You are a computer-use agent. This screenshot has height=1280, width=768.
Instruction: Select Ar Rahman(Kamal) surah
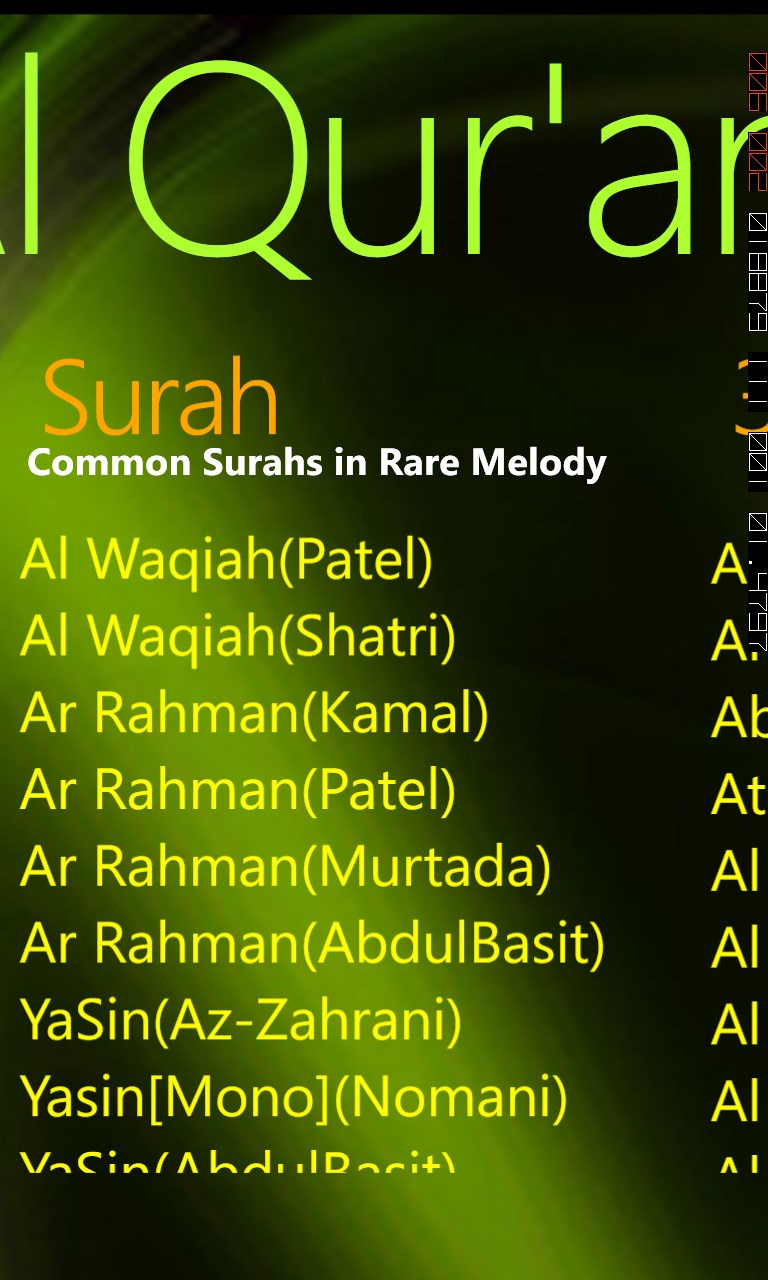(x=254, y=714)
